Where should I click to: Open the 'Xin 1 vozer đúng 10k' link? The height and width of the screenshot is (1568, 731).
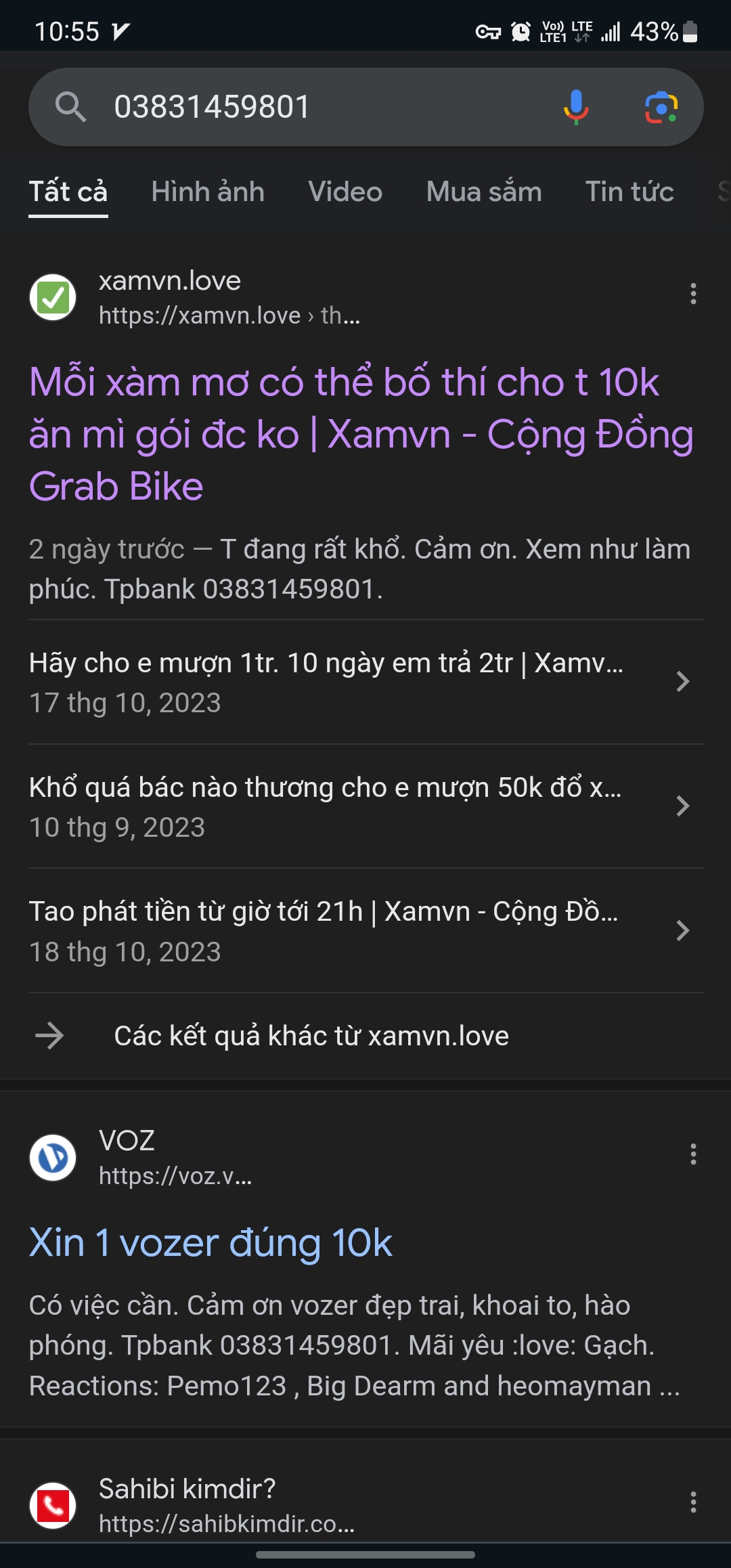pos(211,1242)
